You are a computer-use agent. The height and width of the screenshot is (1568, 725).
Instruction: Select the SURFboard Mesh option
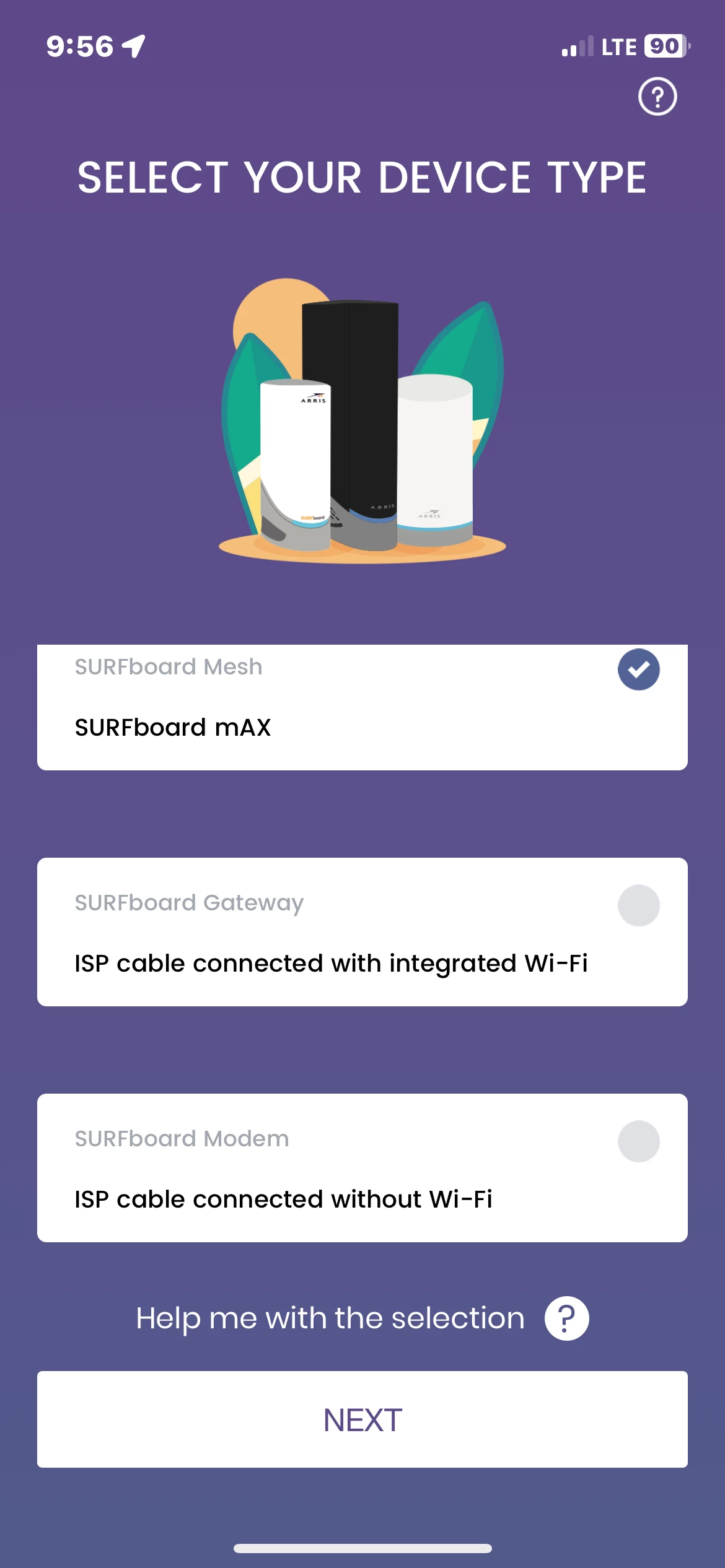coord(362,706)
